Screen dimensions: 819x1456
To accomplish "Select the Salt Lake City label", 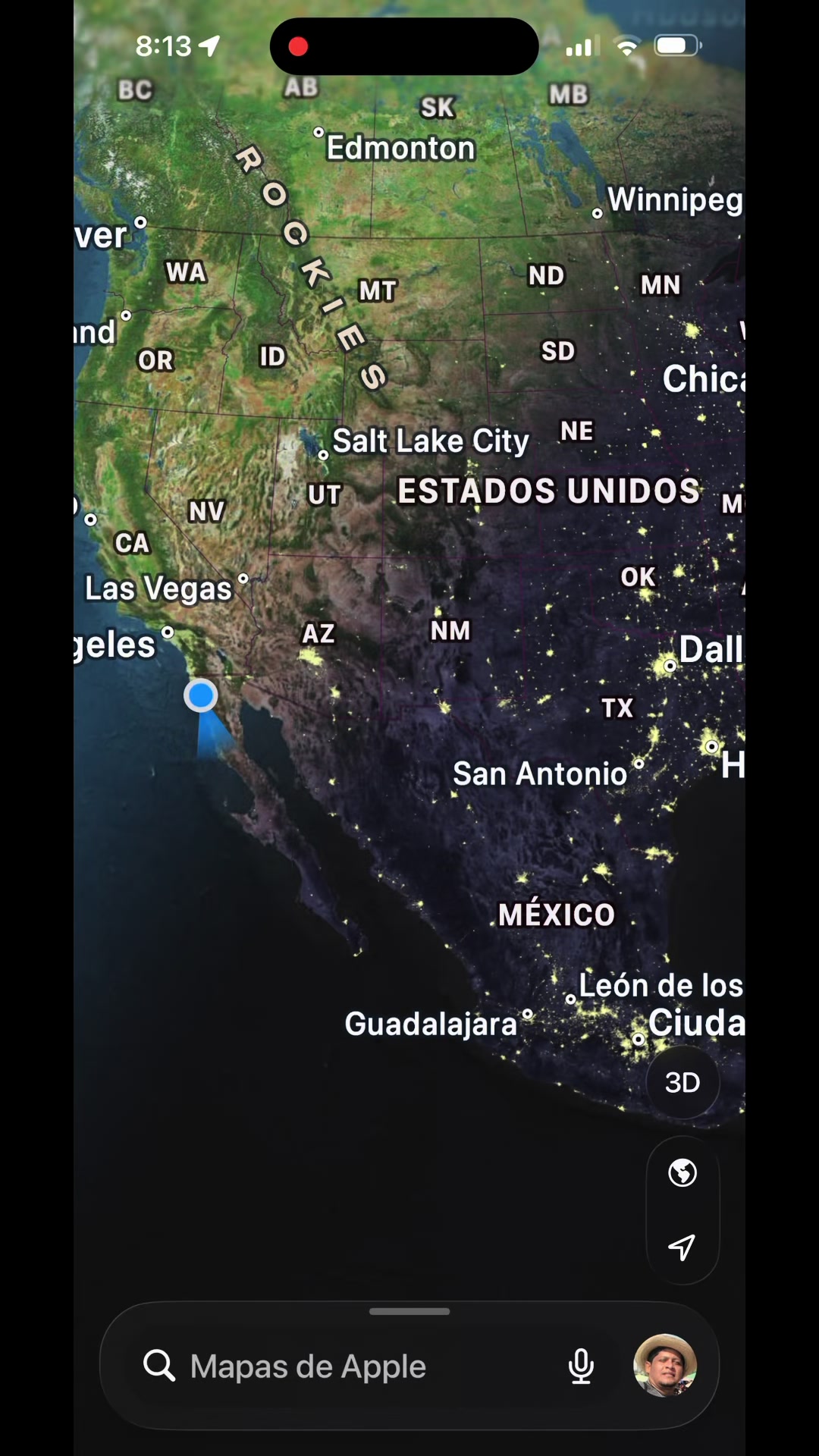I will click(431, 441).
